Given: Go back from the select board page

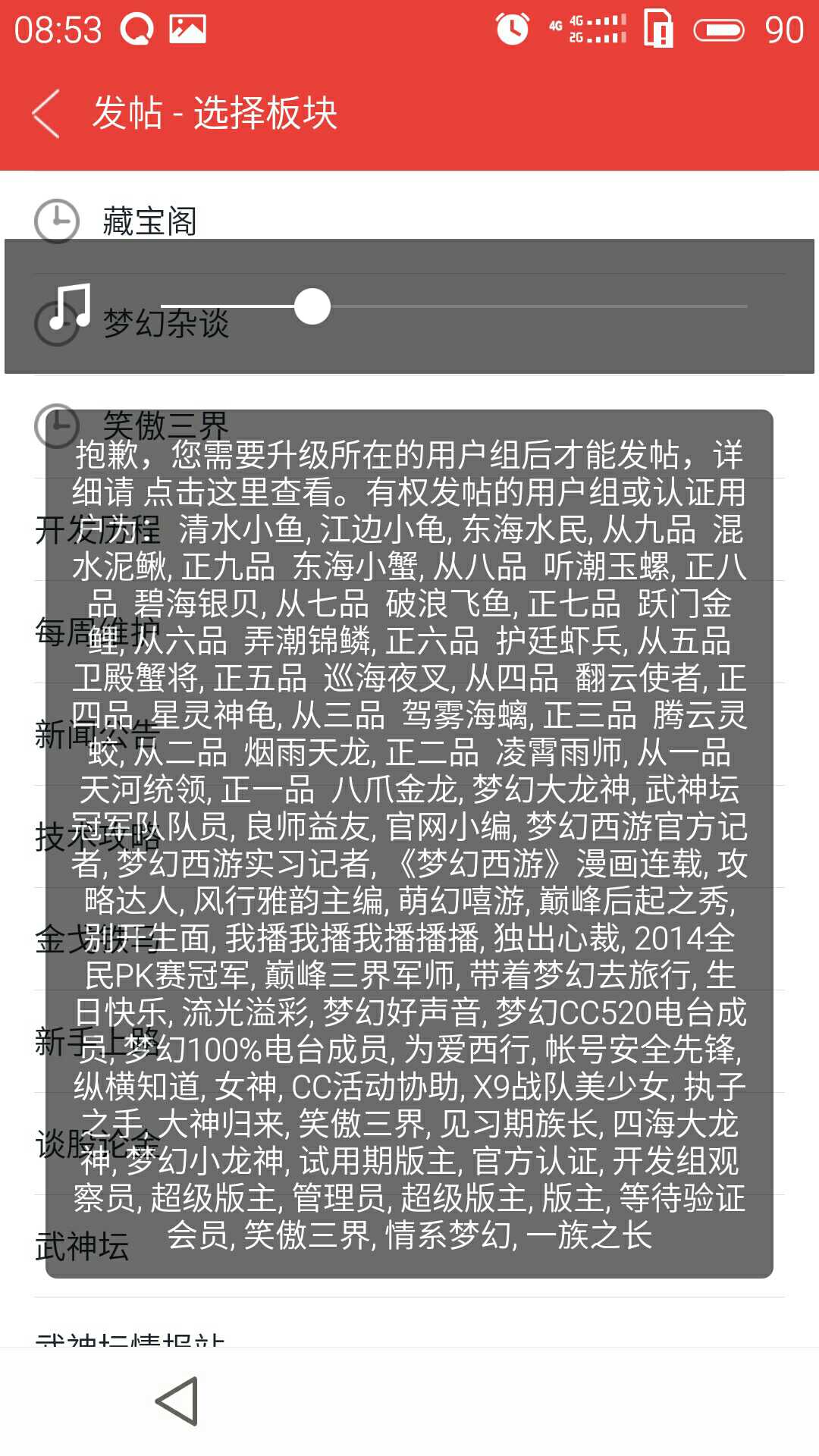Looking at the screenshot, I should pos(45,114).
